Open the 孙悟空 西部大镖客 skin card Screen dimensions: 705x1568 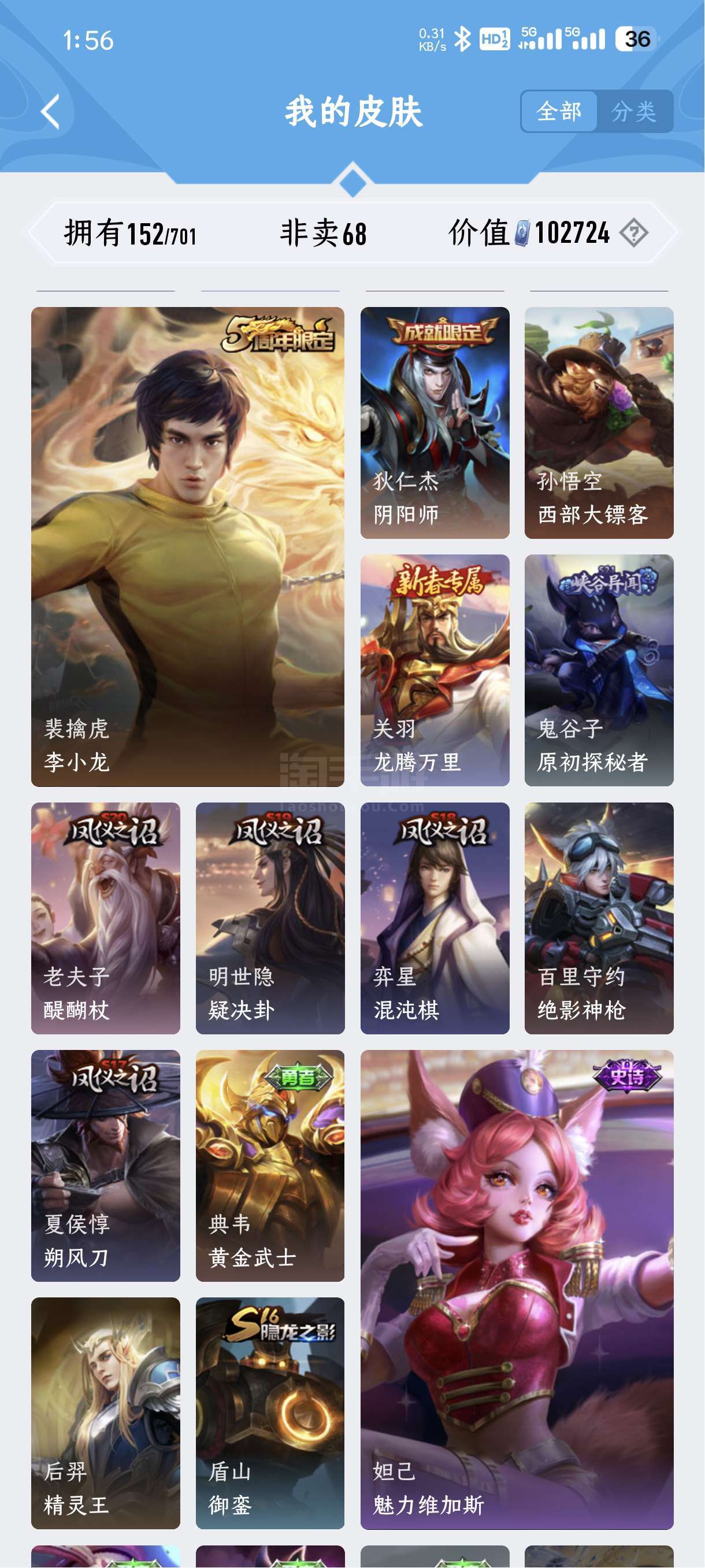tap(599, 423)
